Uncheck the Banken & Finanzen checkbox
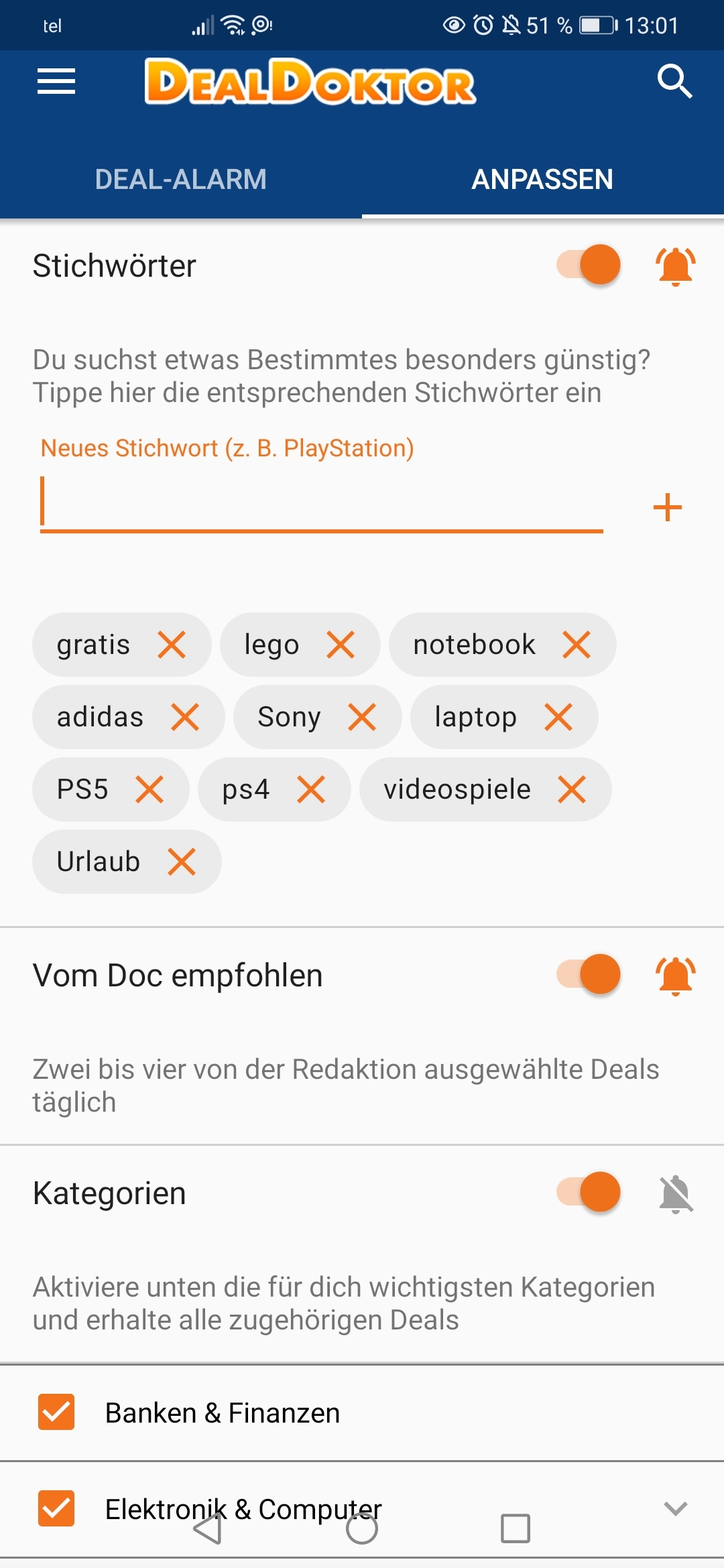 click(x=56, y=1413)
